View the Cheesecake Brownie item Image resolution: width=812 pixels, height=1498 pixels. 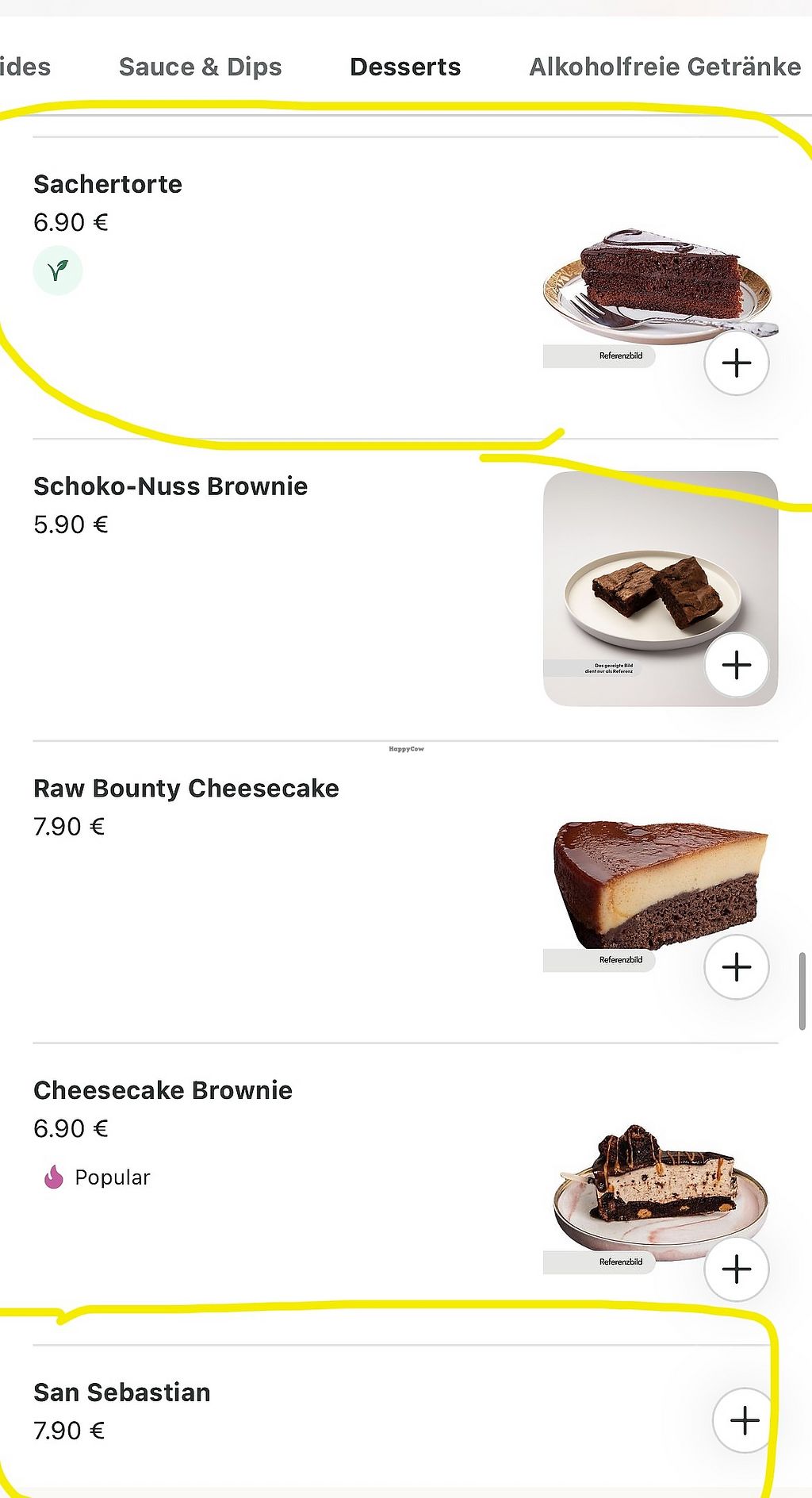[x=163, y=1091]
